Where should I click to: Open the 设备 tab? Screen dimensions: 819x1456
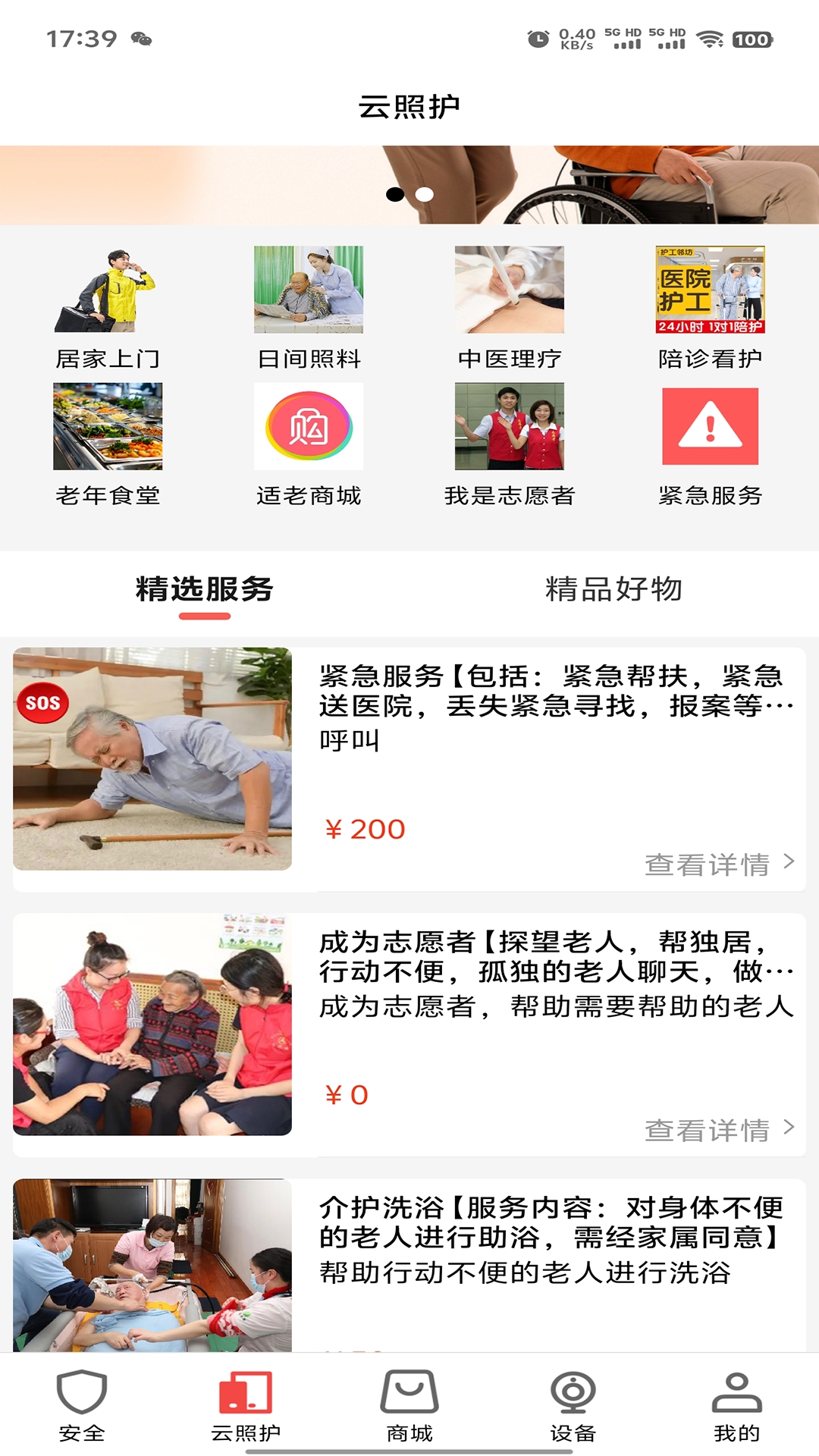click(x=573, y=1404)
